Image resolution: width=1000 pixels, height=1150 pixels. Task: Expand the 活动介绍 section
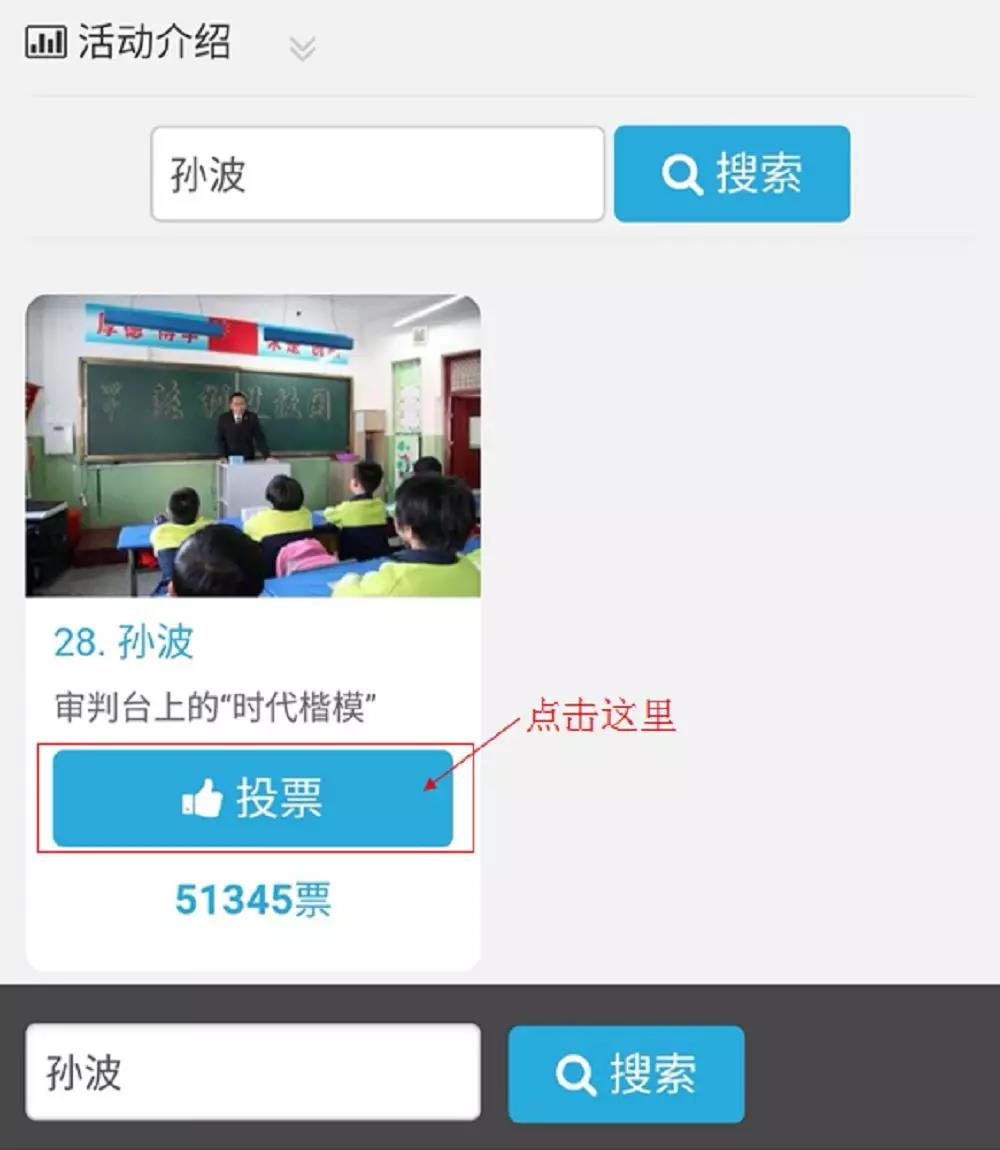301,48
